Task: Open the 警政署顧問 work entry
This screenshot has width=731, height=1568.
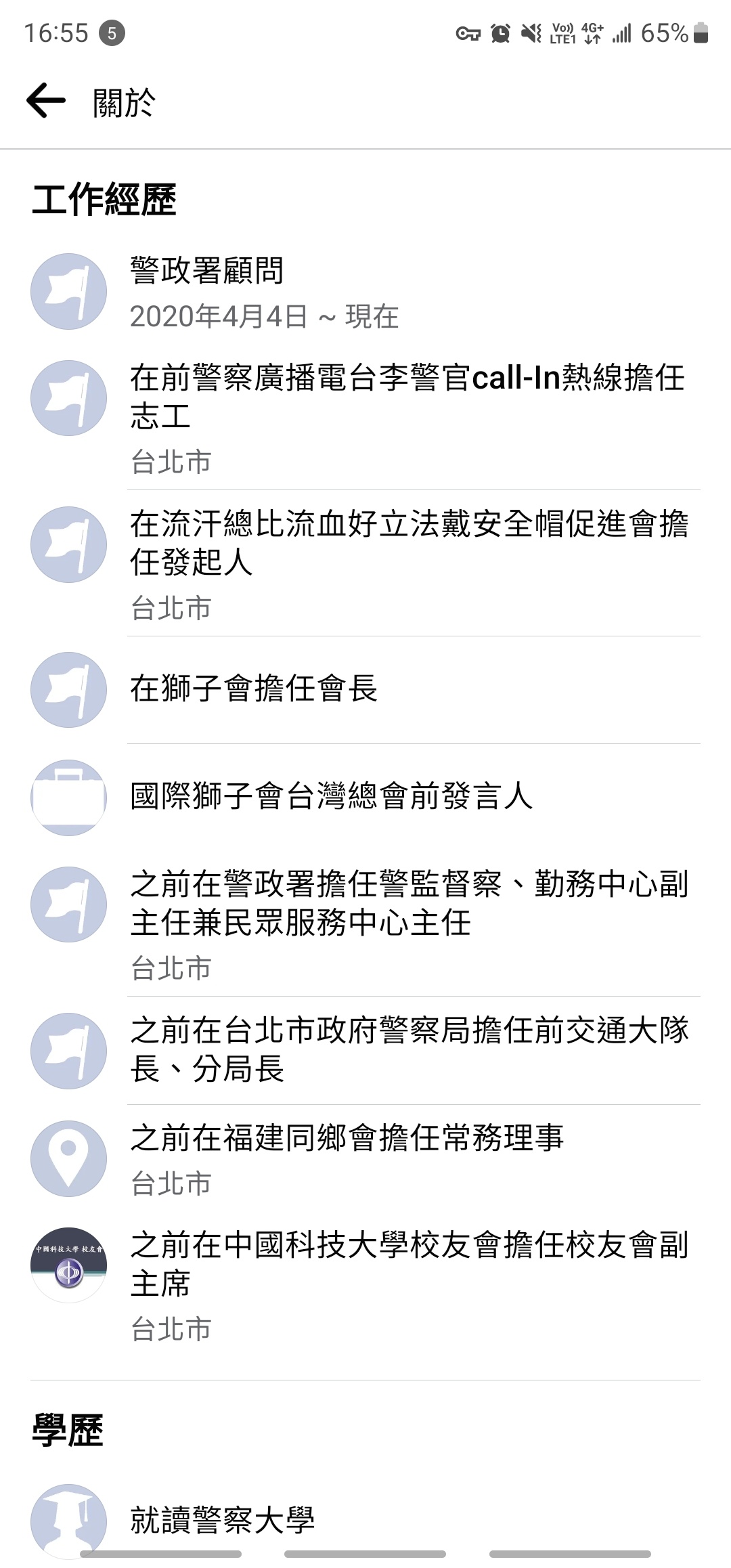Action: [365, 292]
